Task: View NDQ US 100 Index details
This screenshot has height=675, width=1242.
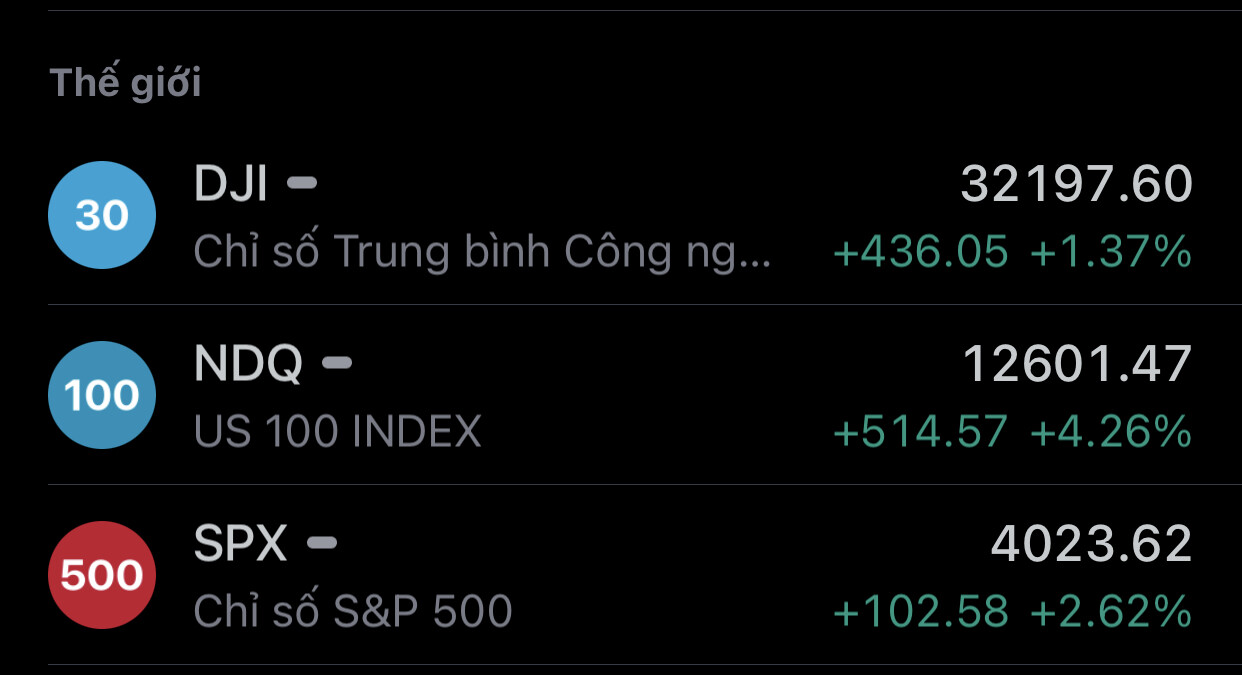Action: tap(620, 396)
